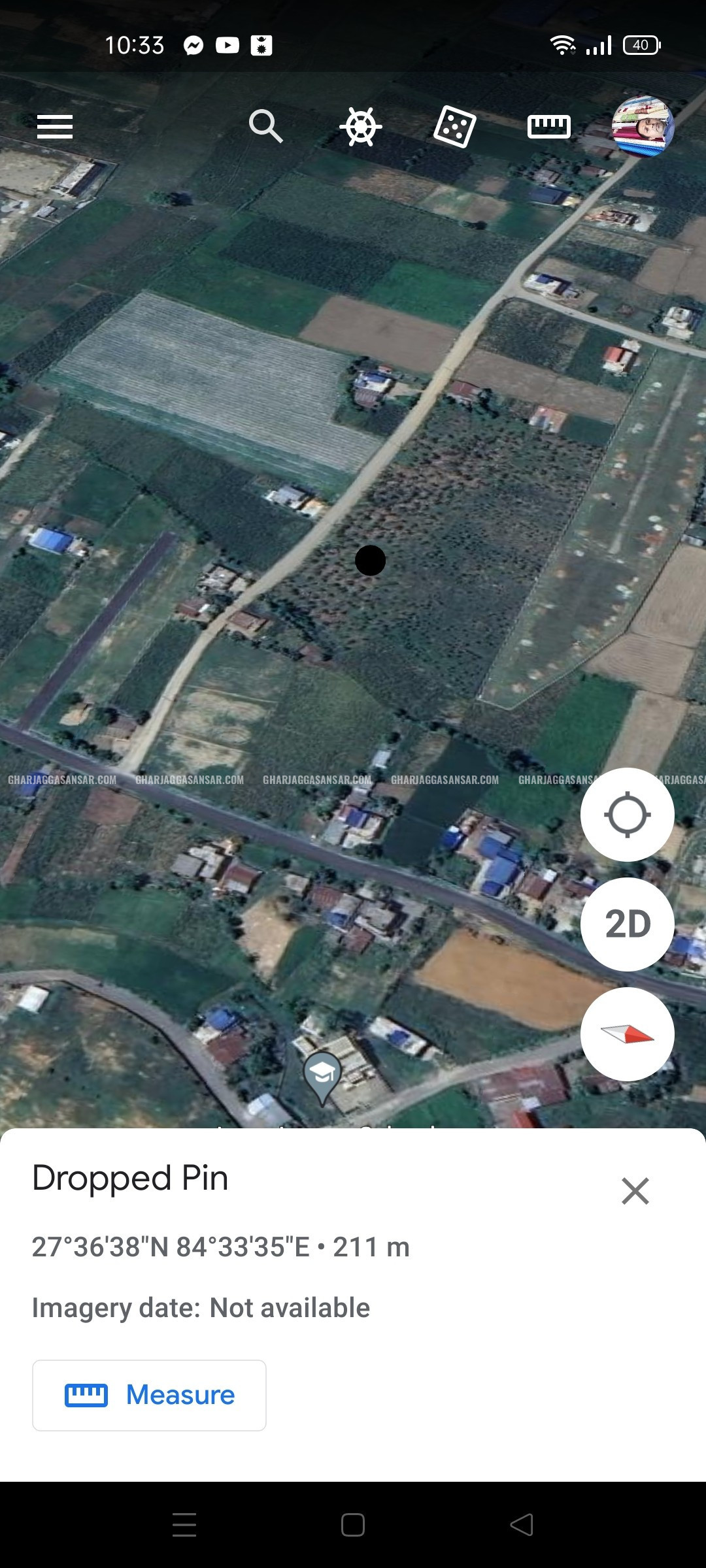Go back with system back button
This screenshot has height=1568, width=706.
coord(522,1525)
